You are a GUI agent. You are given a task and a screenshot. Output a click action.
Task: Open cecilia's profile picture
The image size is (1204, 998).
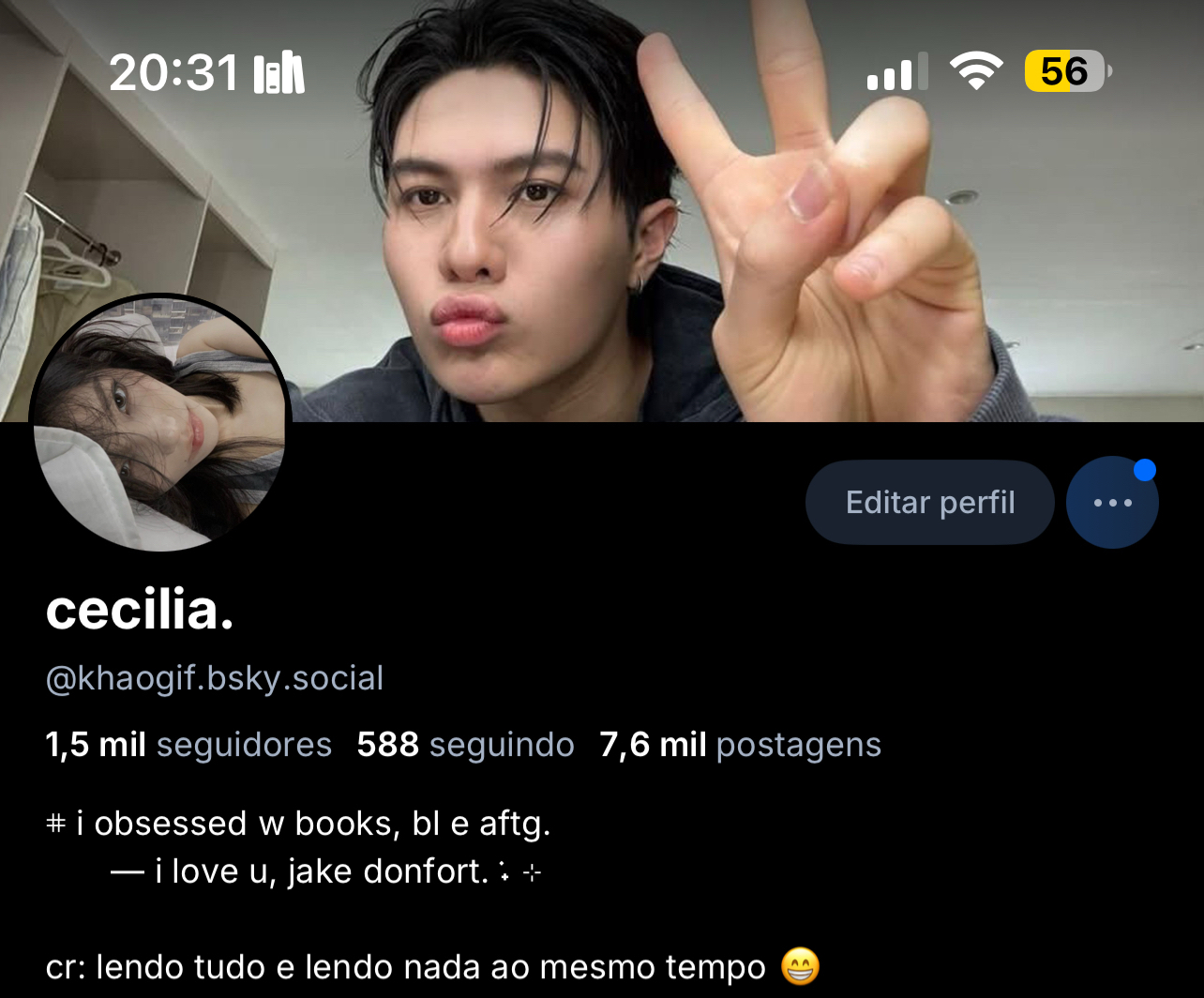point(159,422)
